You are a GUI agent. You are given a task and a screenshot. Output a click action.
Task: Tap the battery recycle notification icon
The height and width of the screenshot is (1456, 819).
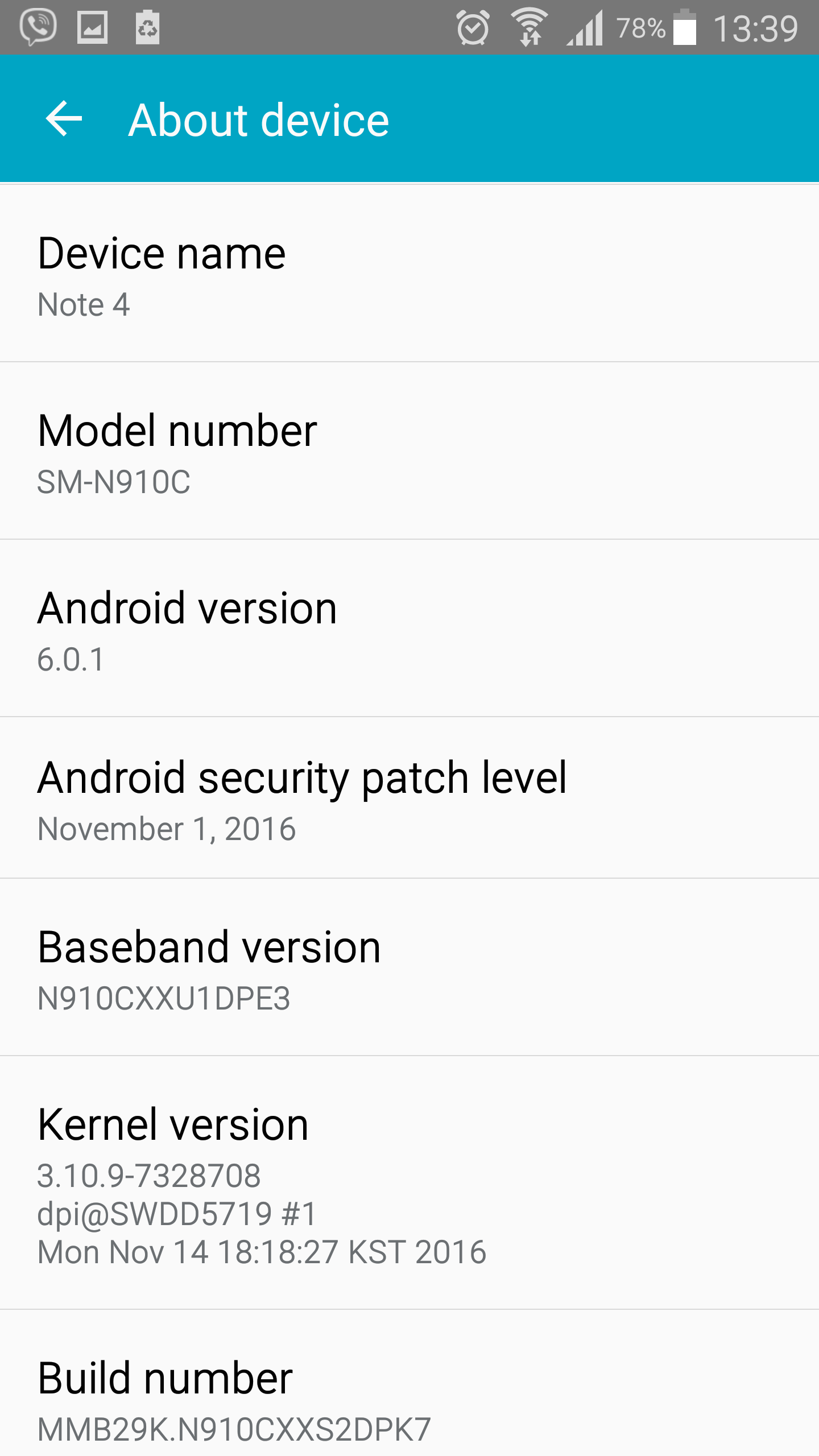[147, 26]
